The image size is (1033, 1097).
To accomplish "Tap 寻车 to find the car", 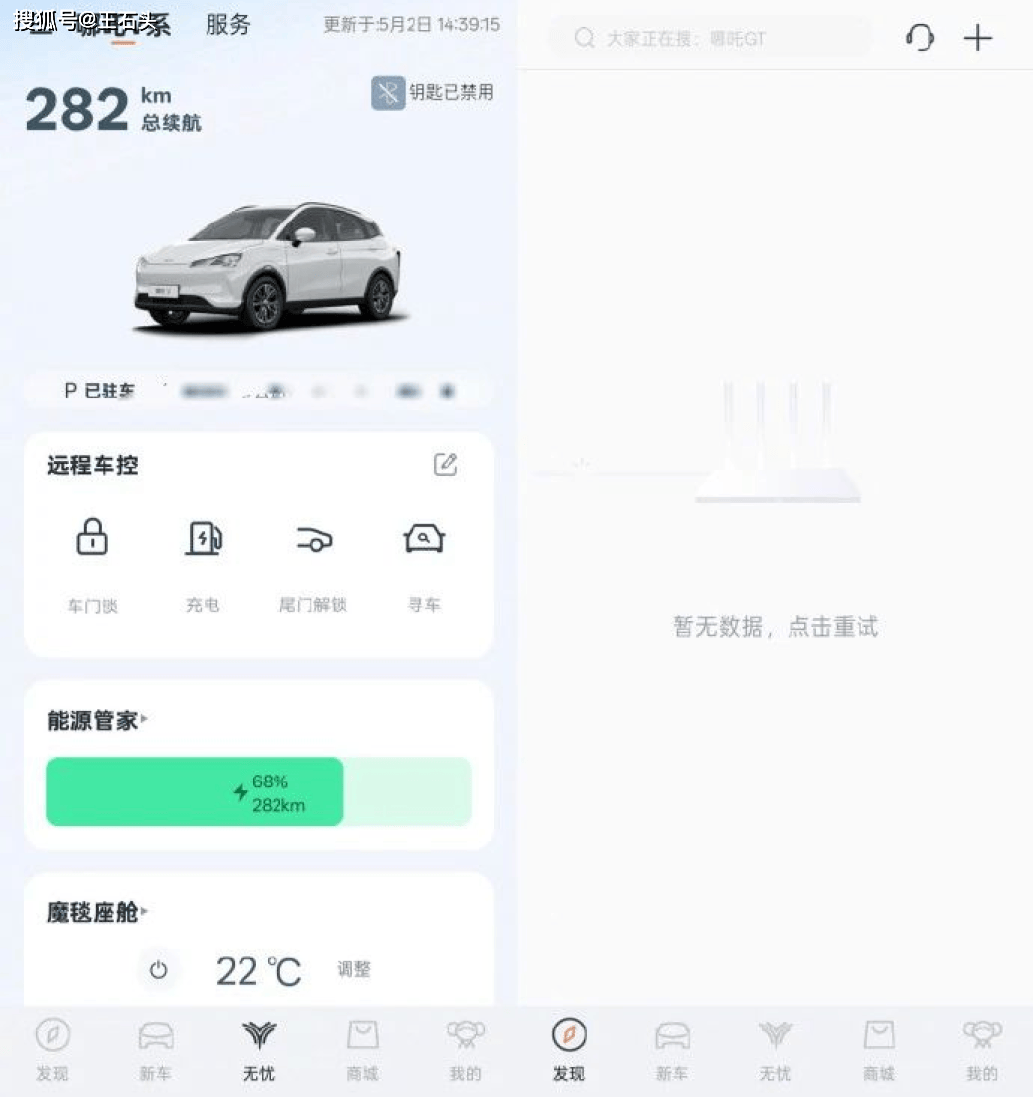I will tap(424, 558).
